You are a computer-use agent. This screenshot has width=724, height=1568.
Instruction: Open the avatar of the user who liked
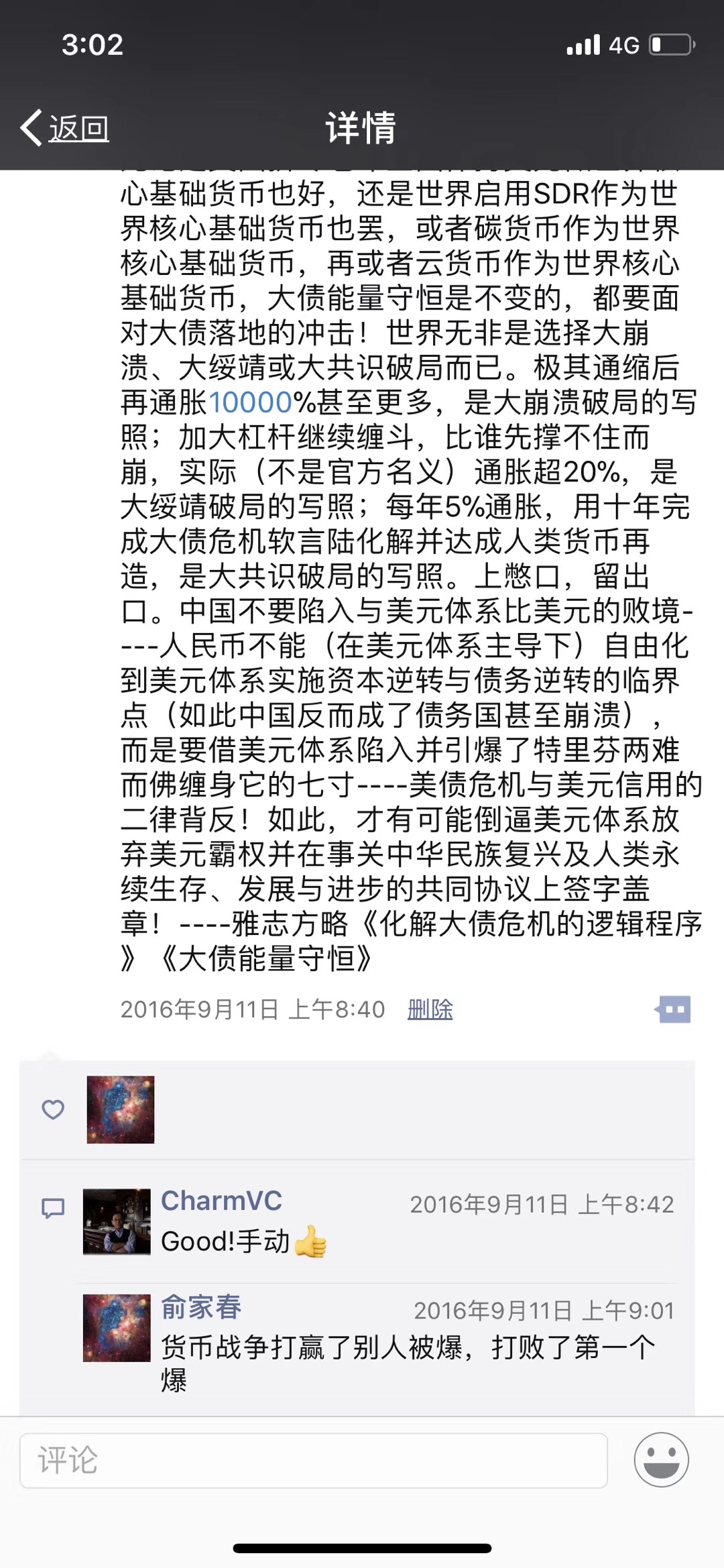tap(121, 1109)
